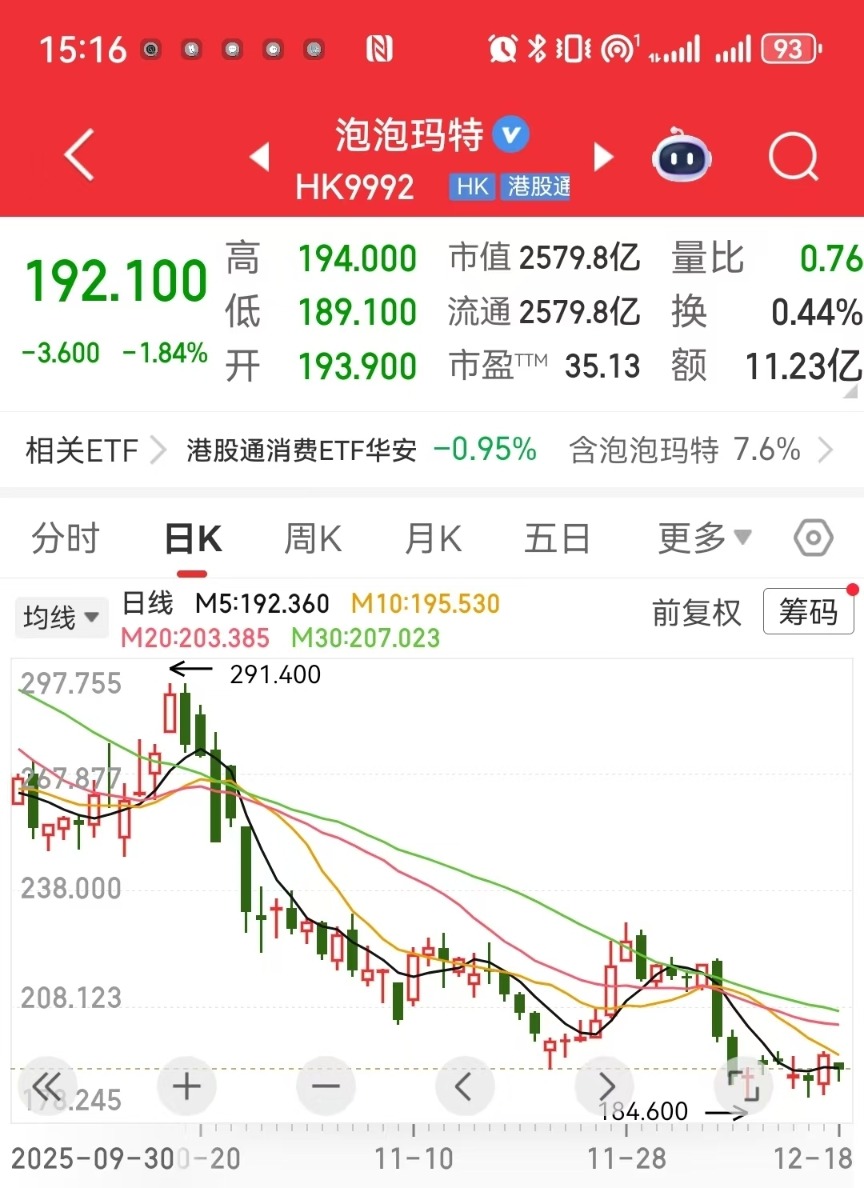Viewport: 864px width, 1188px height.
Task: Switch to 分时 chart tab
Action: [66, 539]
